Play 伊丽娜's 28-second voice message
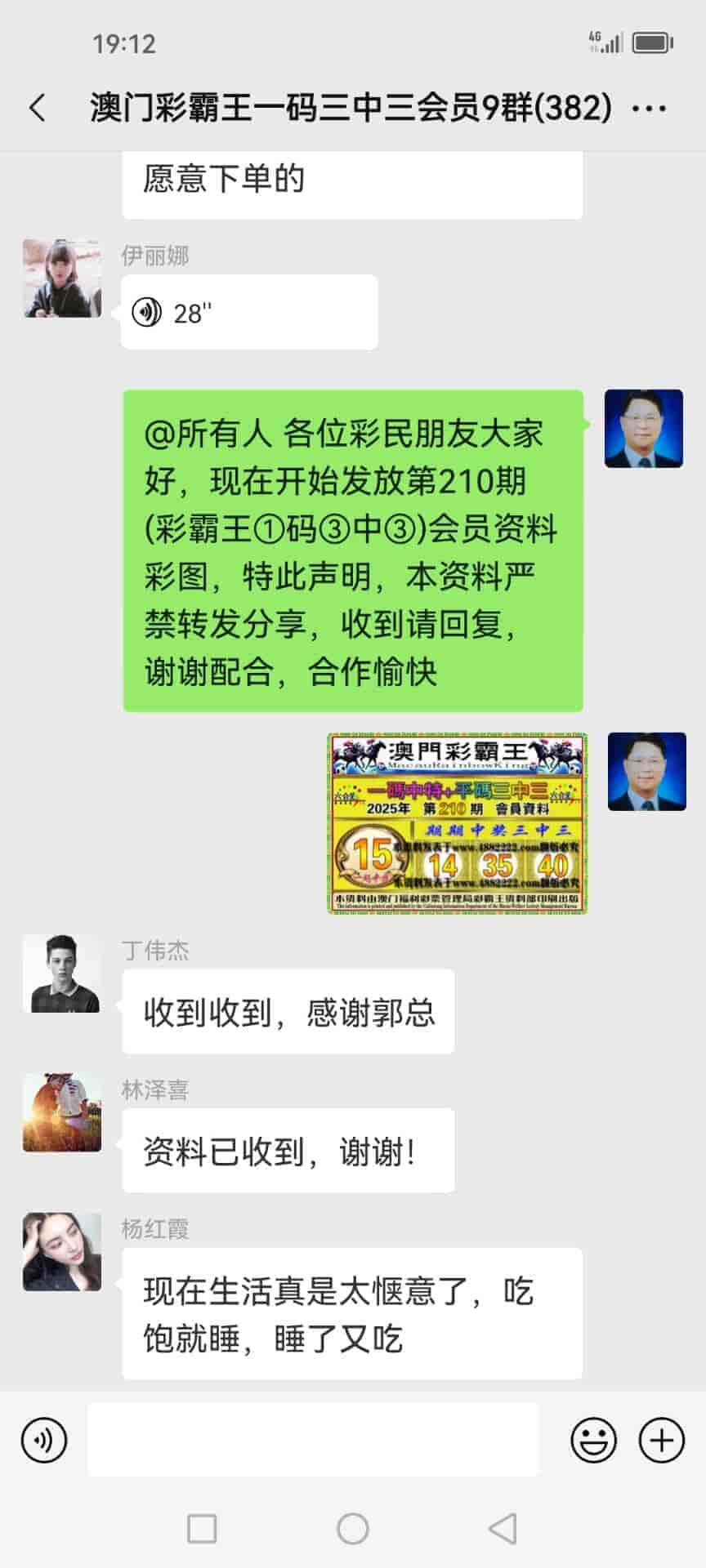The width and height of the screenshot is (706, 1568). (248, 312)
